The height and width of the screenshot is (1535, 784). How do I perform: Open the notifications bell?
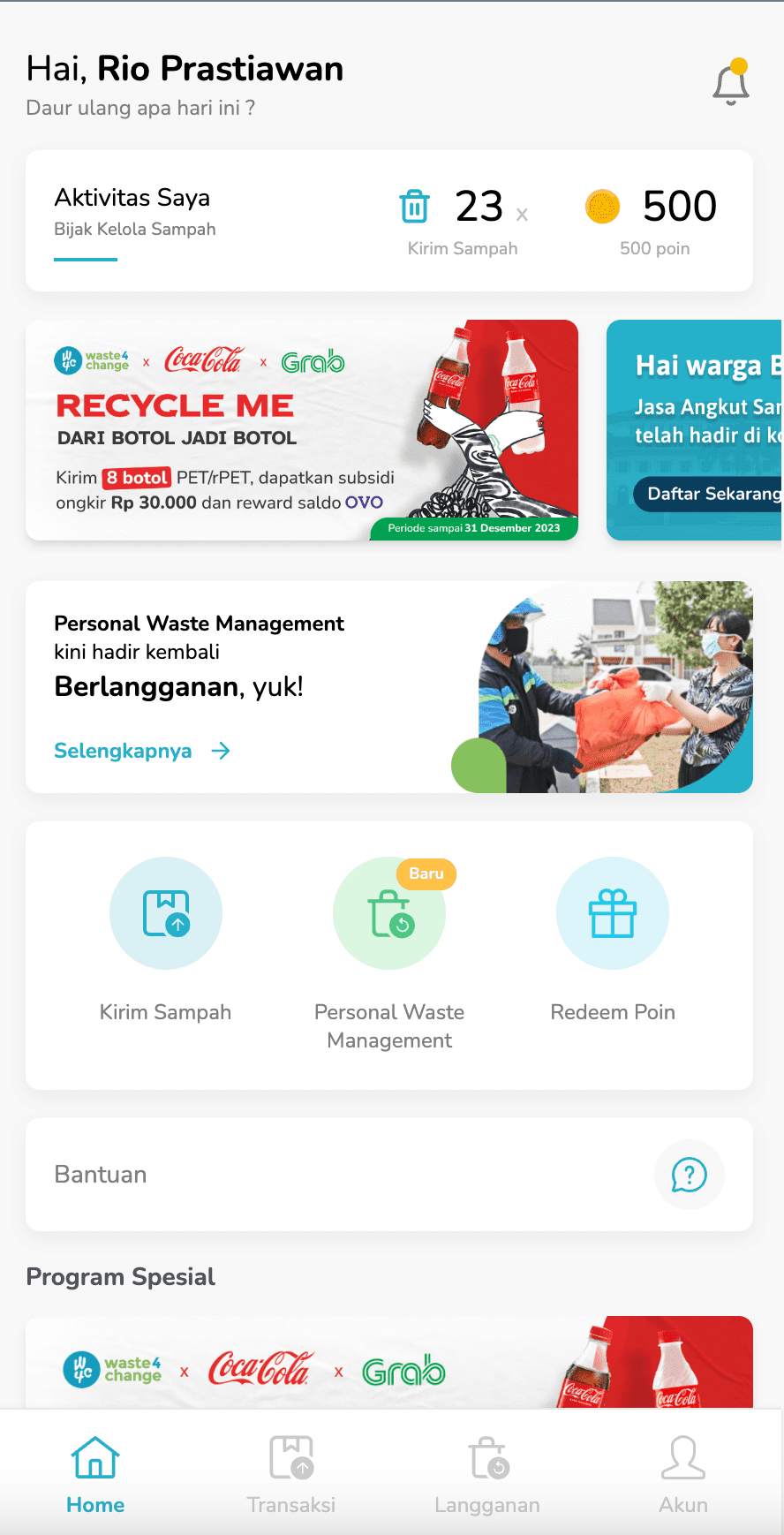pos(731,84)
